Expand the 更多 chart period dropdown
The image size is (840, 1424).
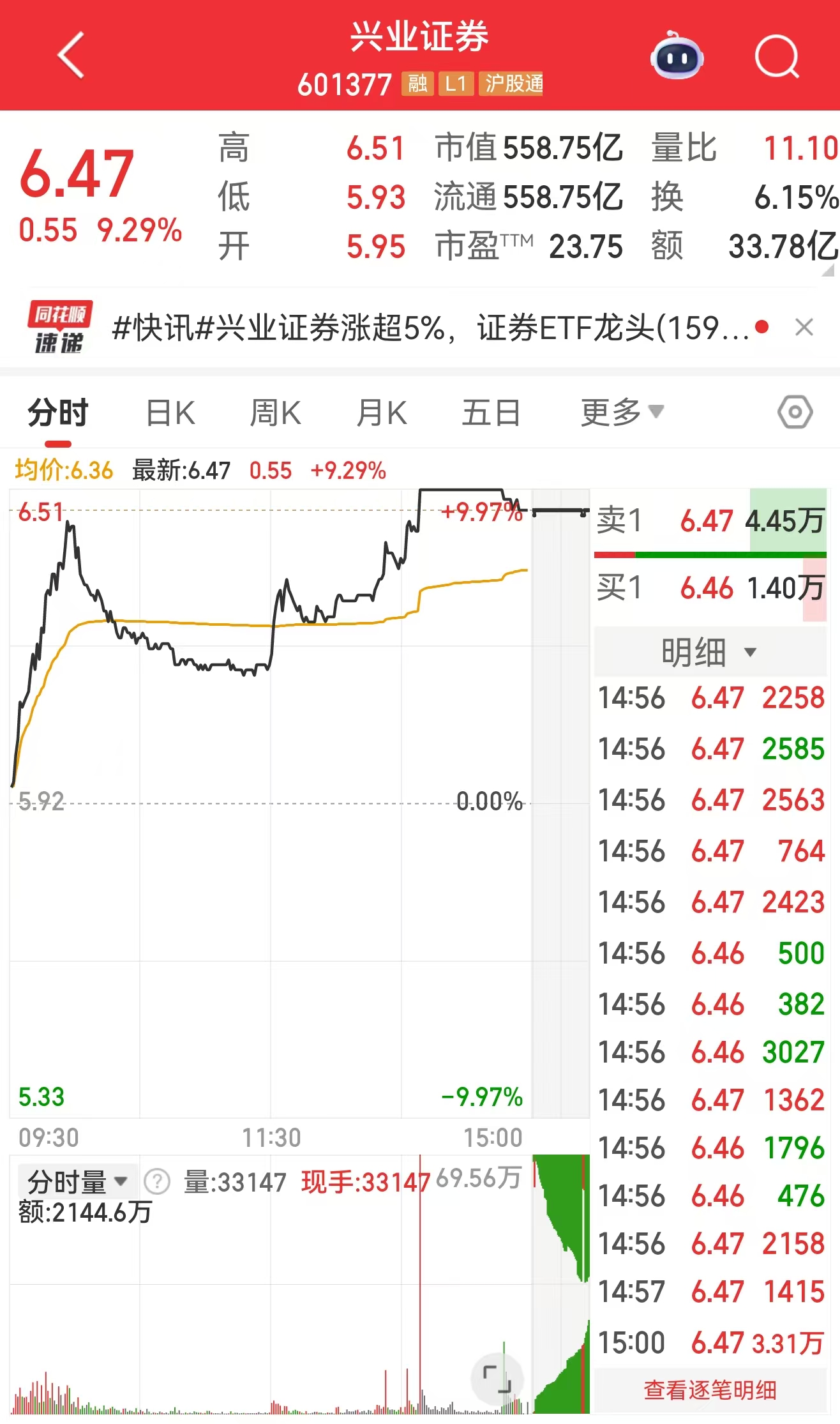(621, 413)
